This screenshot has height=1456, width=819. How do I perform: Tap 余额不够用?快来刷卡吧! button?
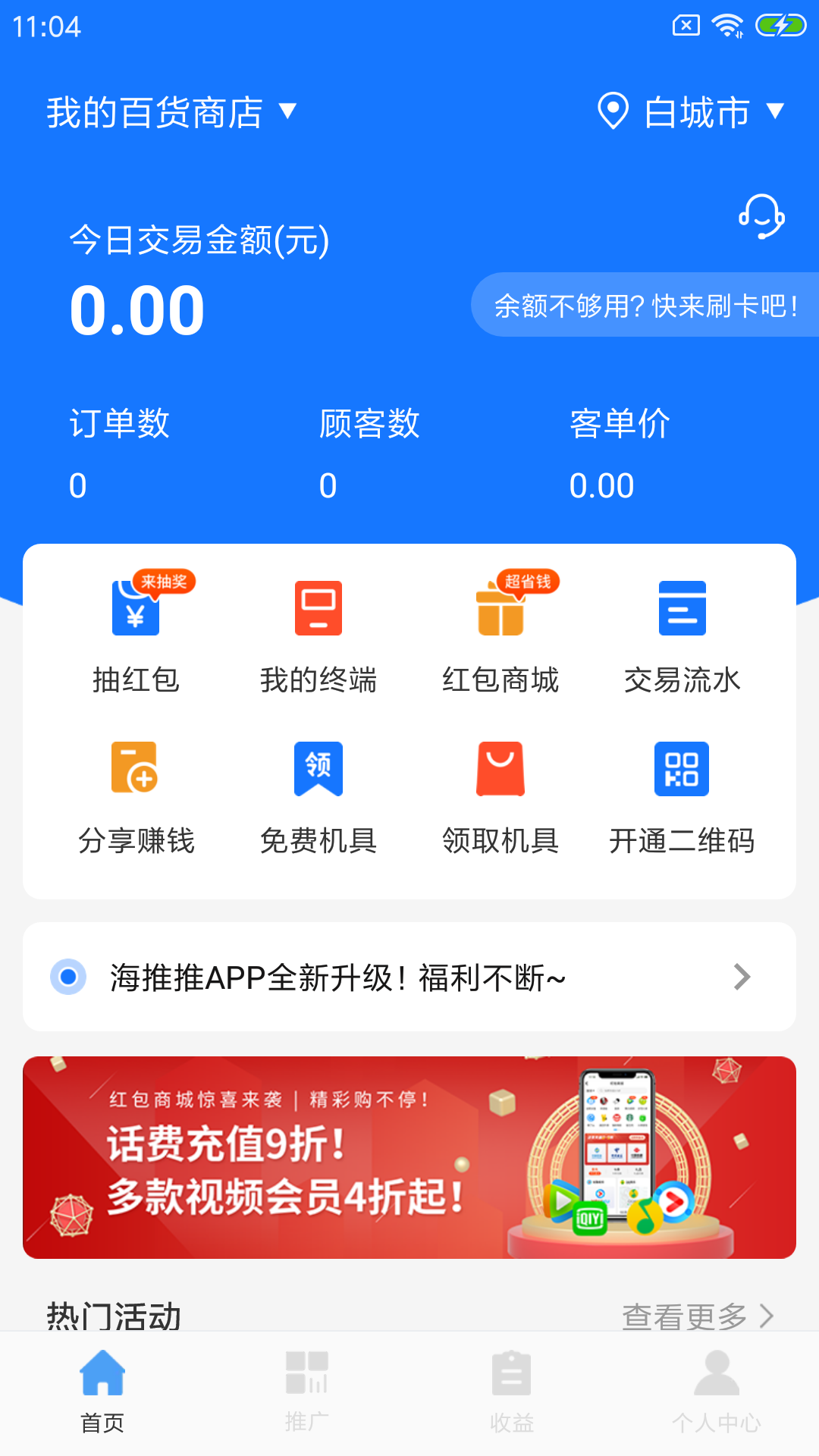click(645, 306)
